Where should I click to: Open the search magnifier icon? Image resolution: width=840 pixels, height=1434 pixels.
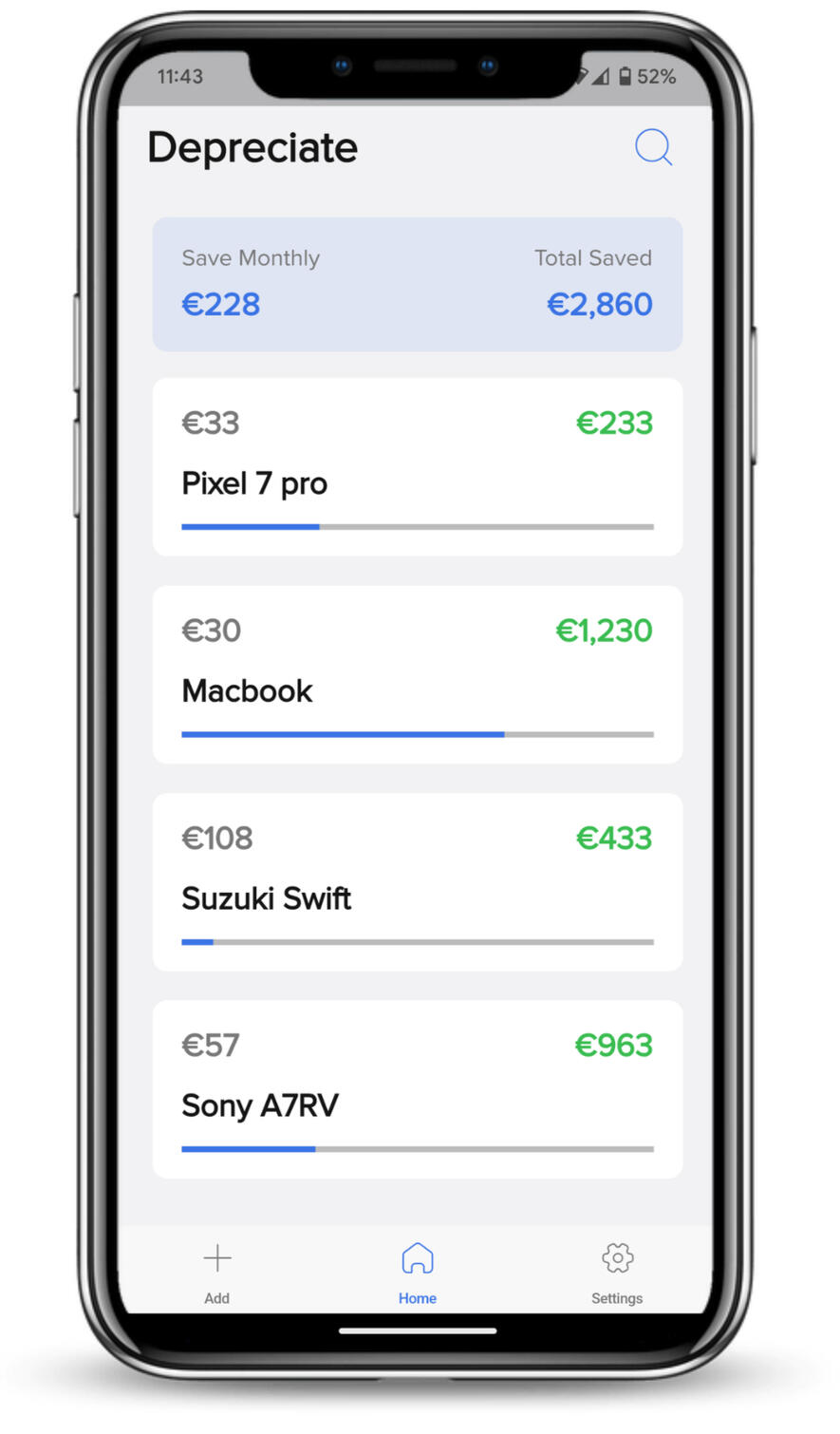653,147
